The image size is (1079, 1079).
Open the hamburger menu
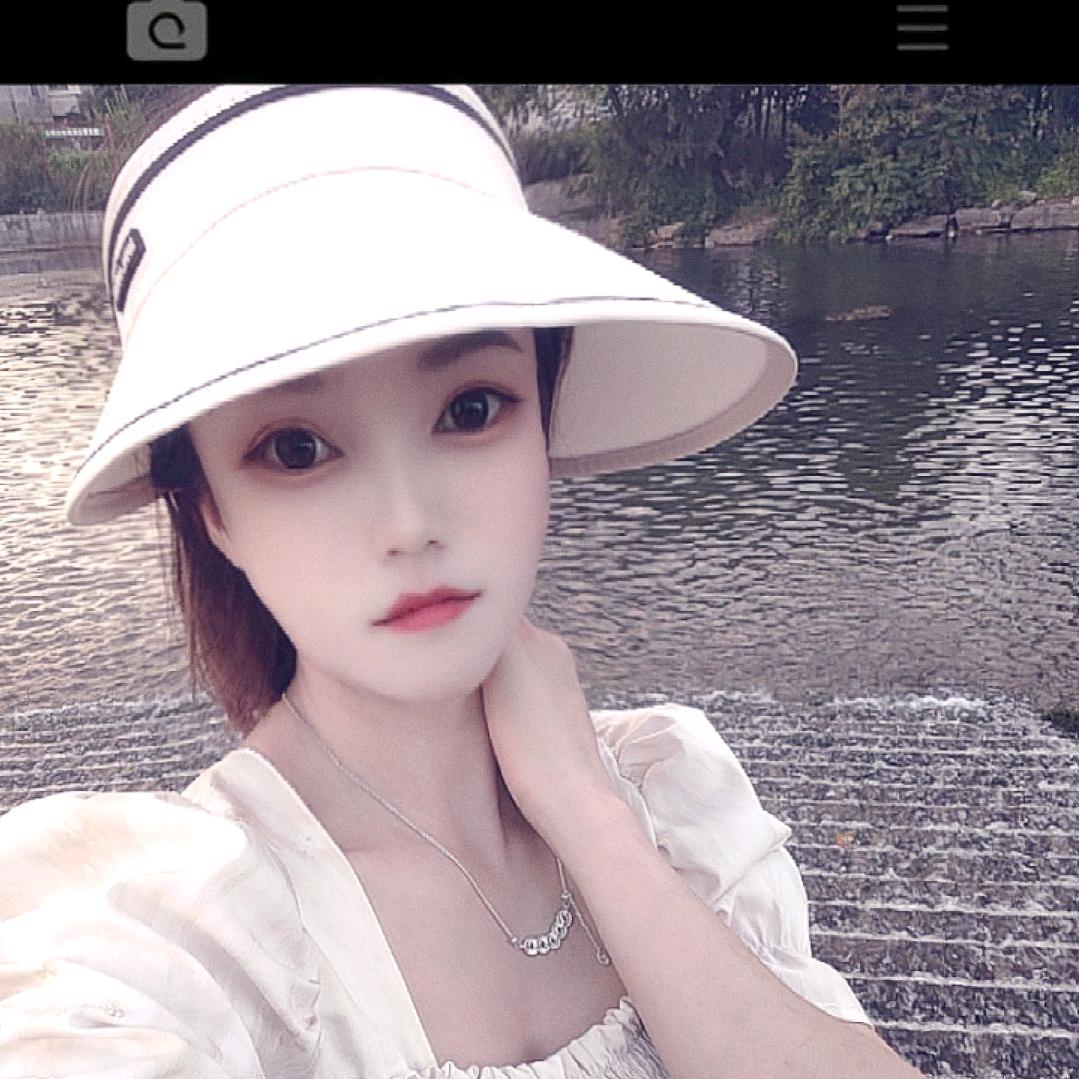921,28
